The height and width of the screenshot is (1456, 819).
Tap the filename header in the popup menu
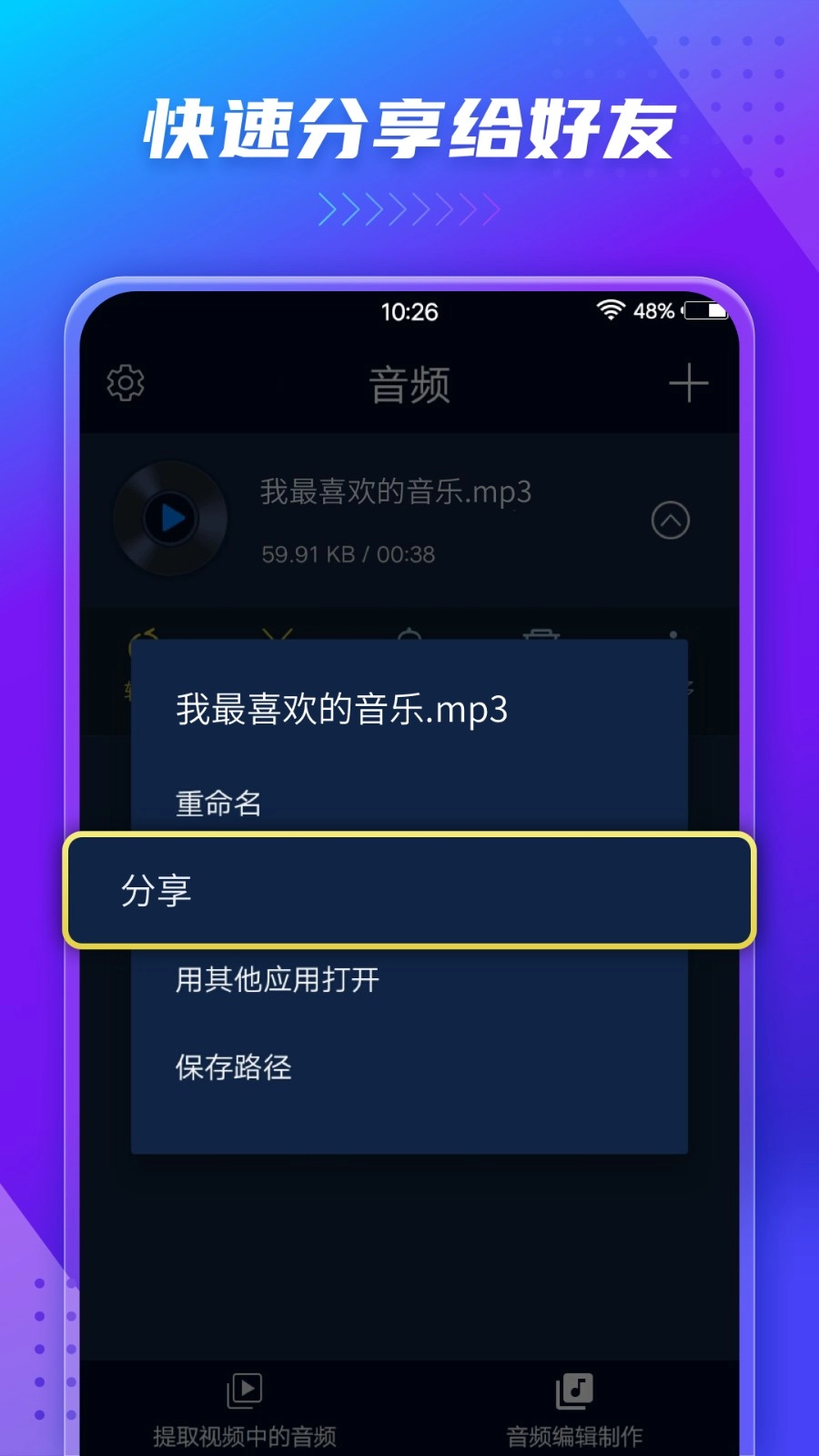pyautogui.click(x=341, y=711)
